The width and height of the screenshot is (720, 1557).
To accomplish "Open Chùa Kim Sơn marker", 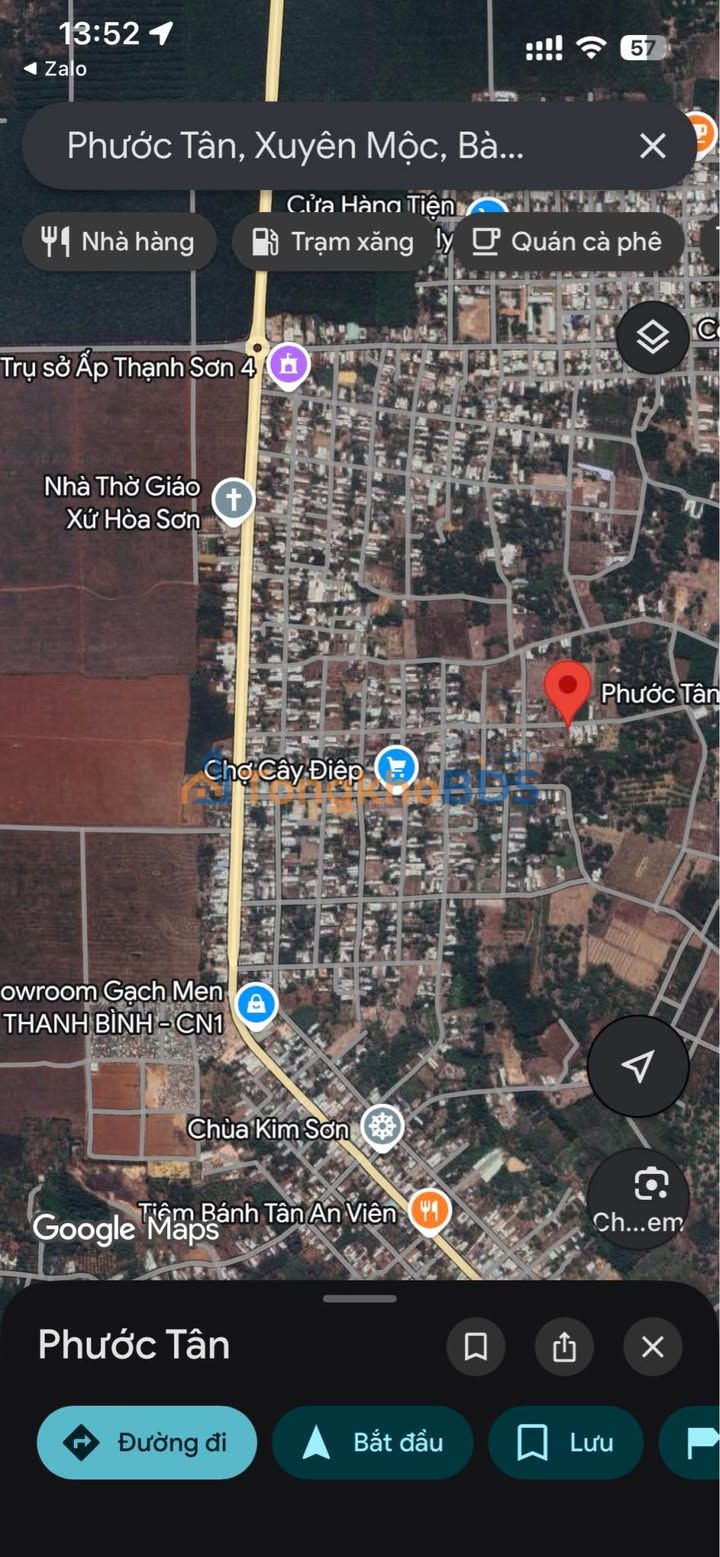I will (x=382, y=1127).
